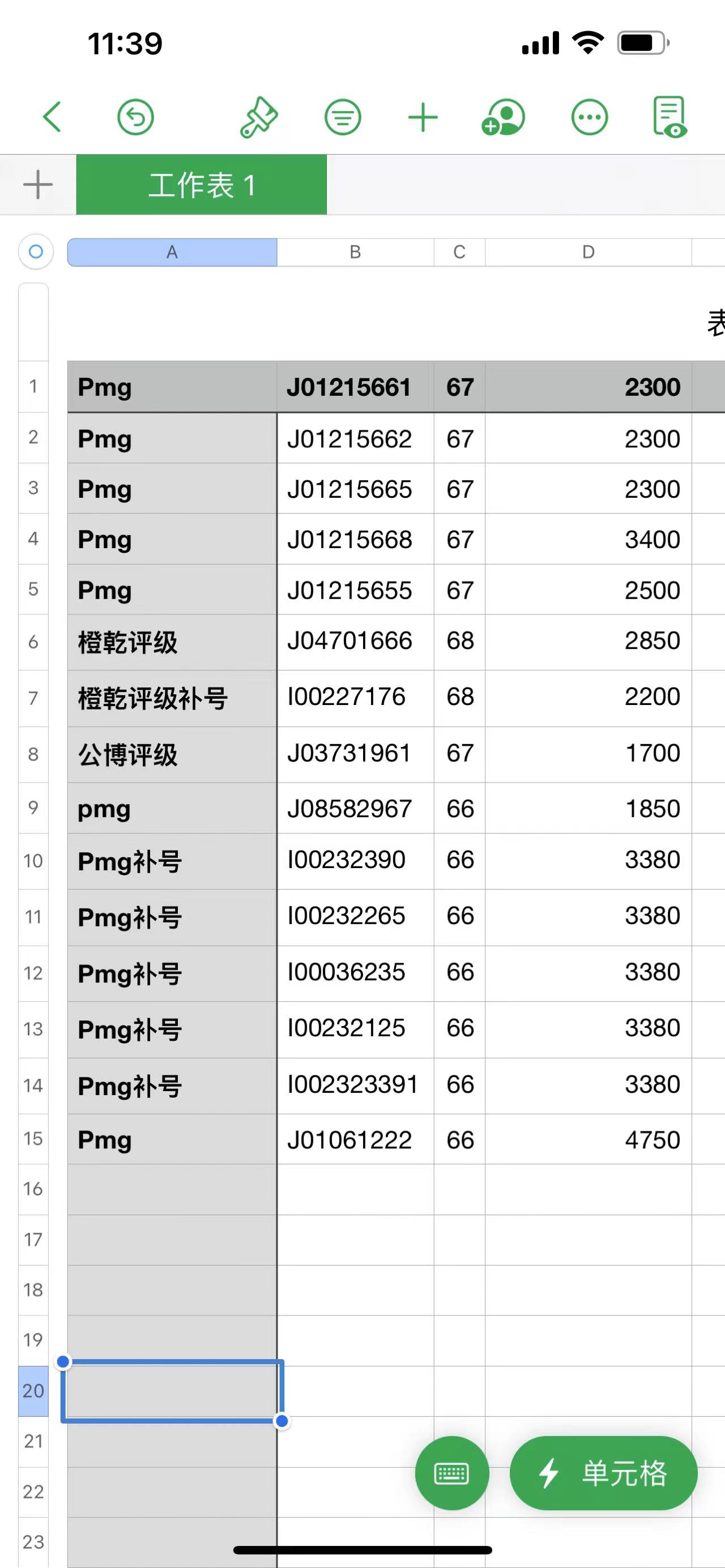The width and height of the screenshot is (725, 1568).
Task: Select column D header
Action: click(588, 252)
